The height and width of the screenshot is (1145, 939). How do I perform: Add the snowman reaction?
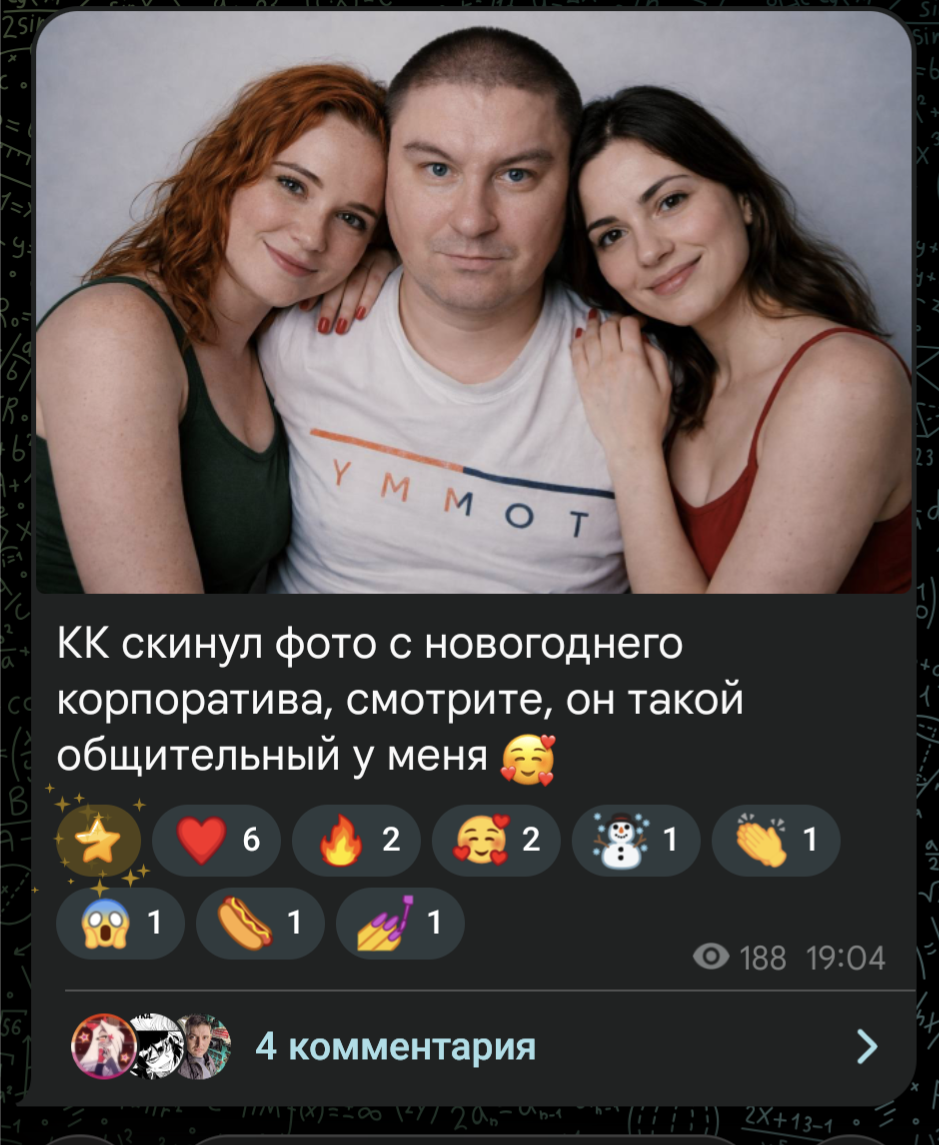(x=635, y=841)
